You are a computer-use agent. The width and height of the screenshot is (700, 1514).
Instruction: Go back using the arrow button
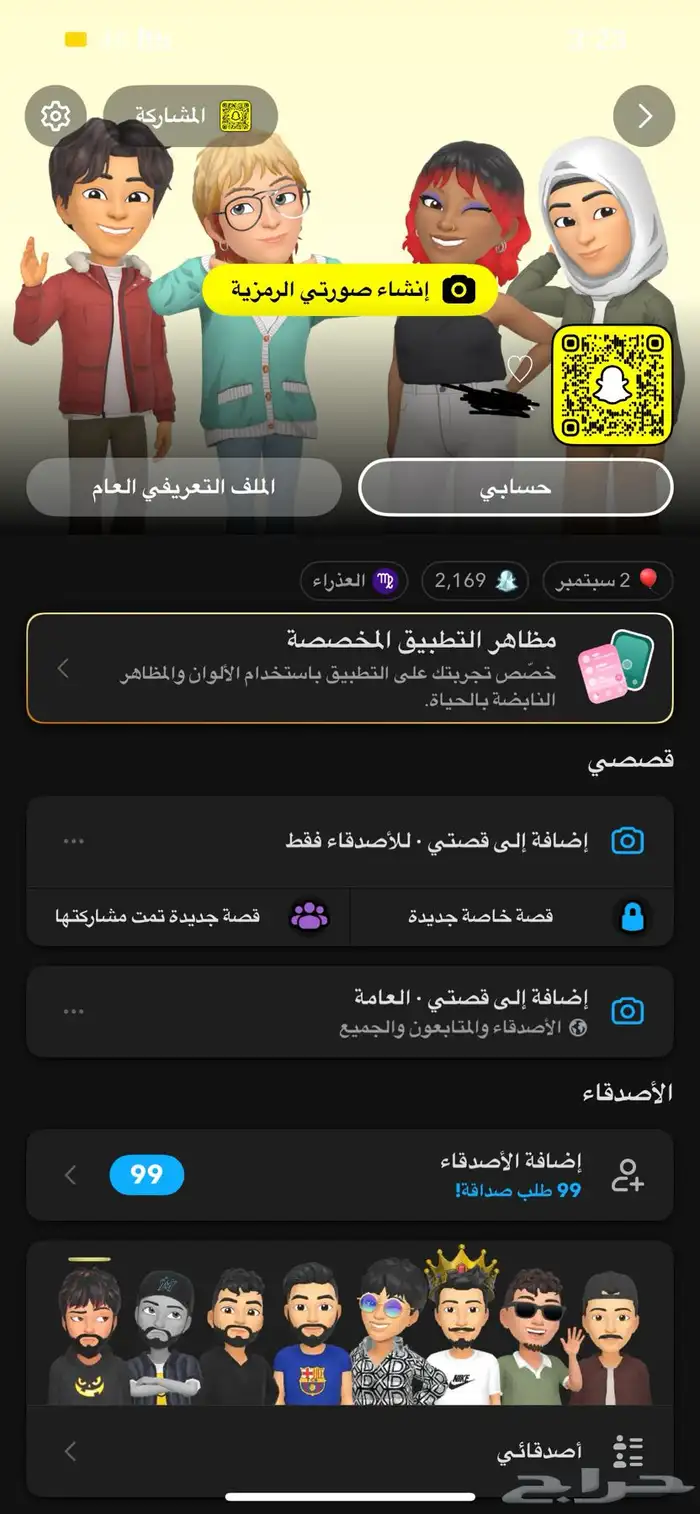click(x=644, y=116)
